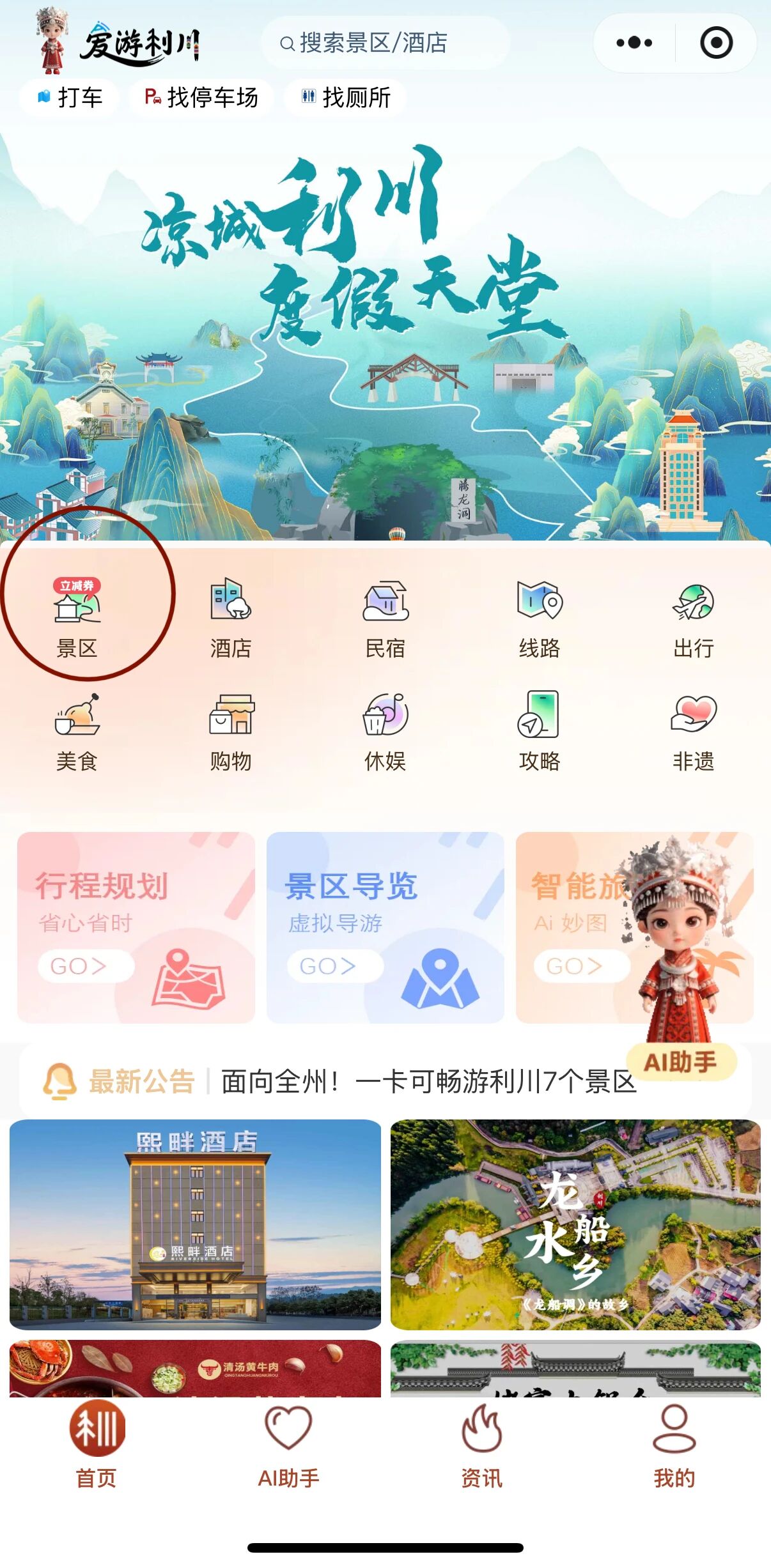Open the 美食 category

pos(77,732)
